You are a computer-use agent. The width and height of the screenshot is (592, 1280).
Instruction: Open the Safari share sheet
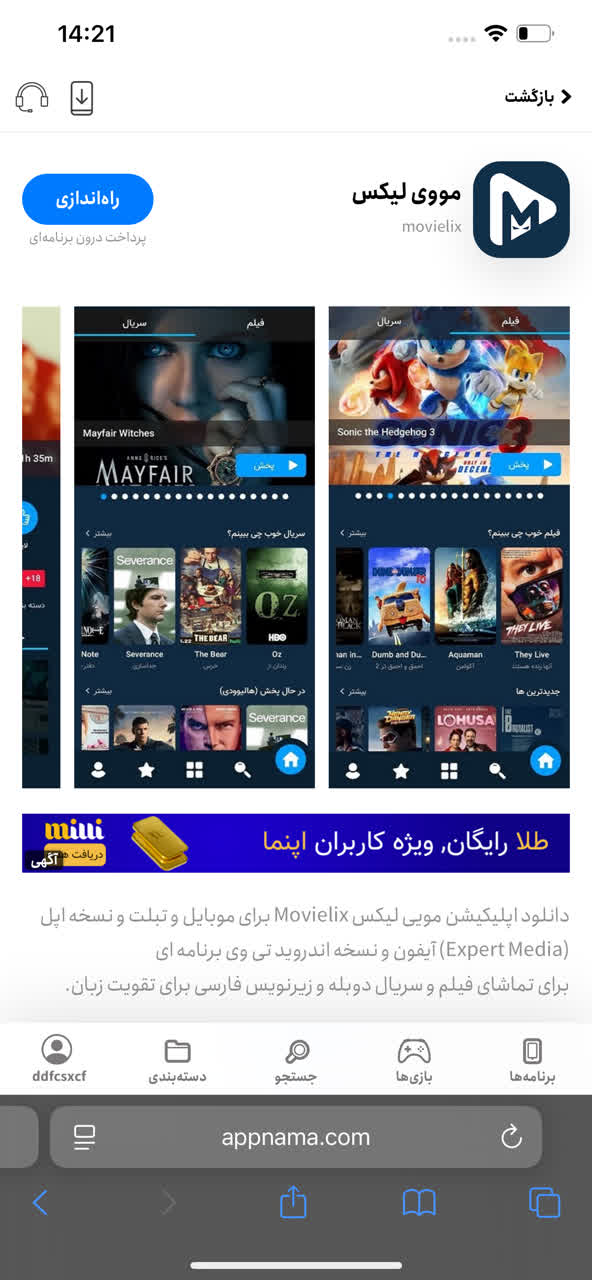point(293,1201)
